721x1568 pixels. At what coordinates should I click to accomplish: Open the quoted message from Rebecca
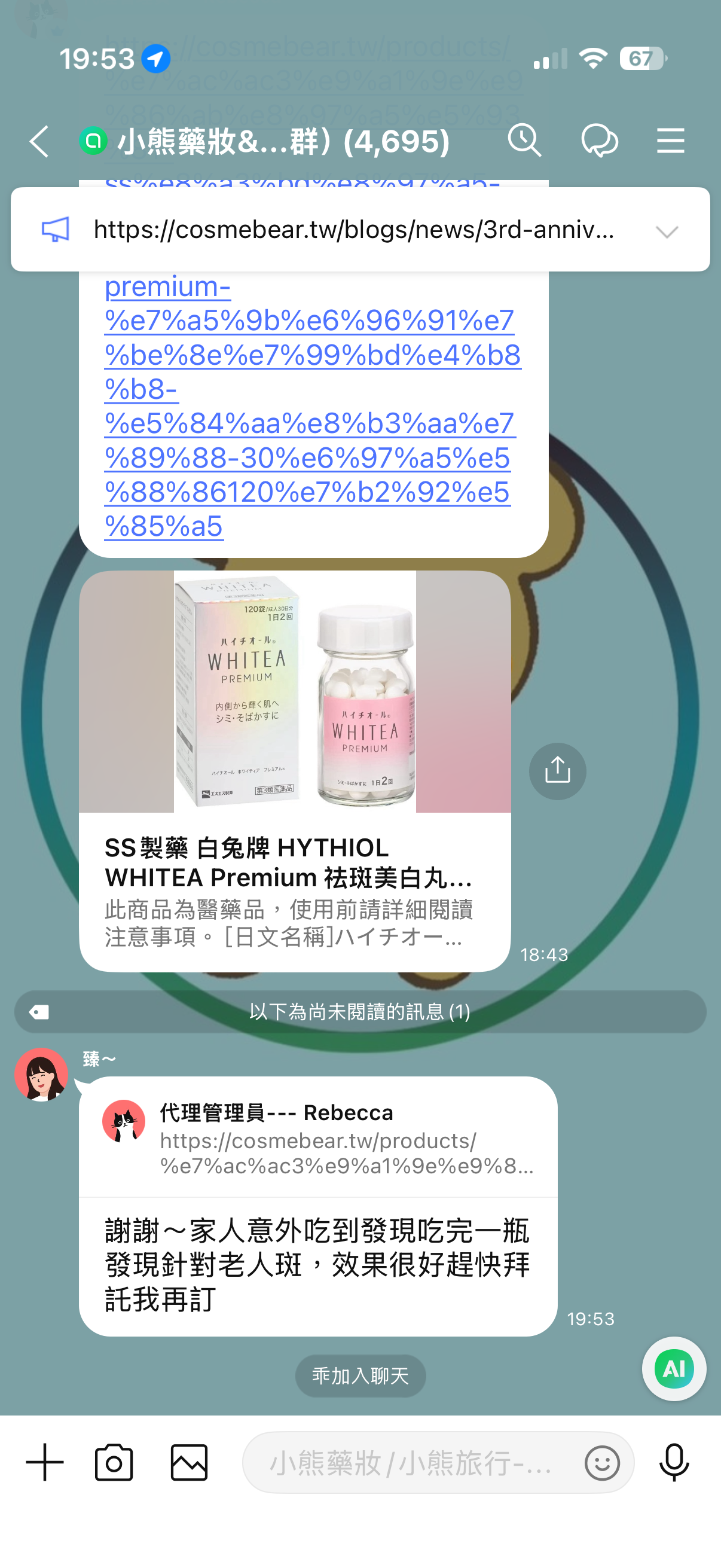point(317,1138)
